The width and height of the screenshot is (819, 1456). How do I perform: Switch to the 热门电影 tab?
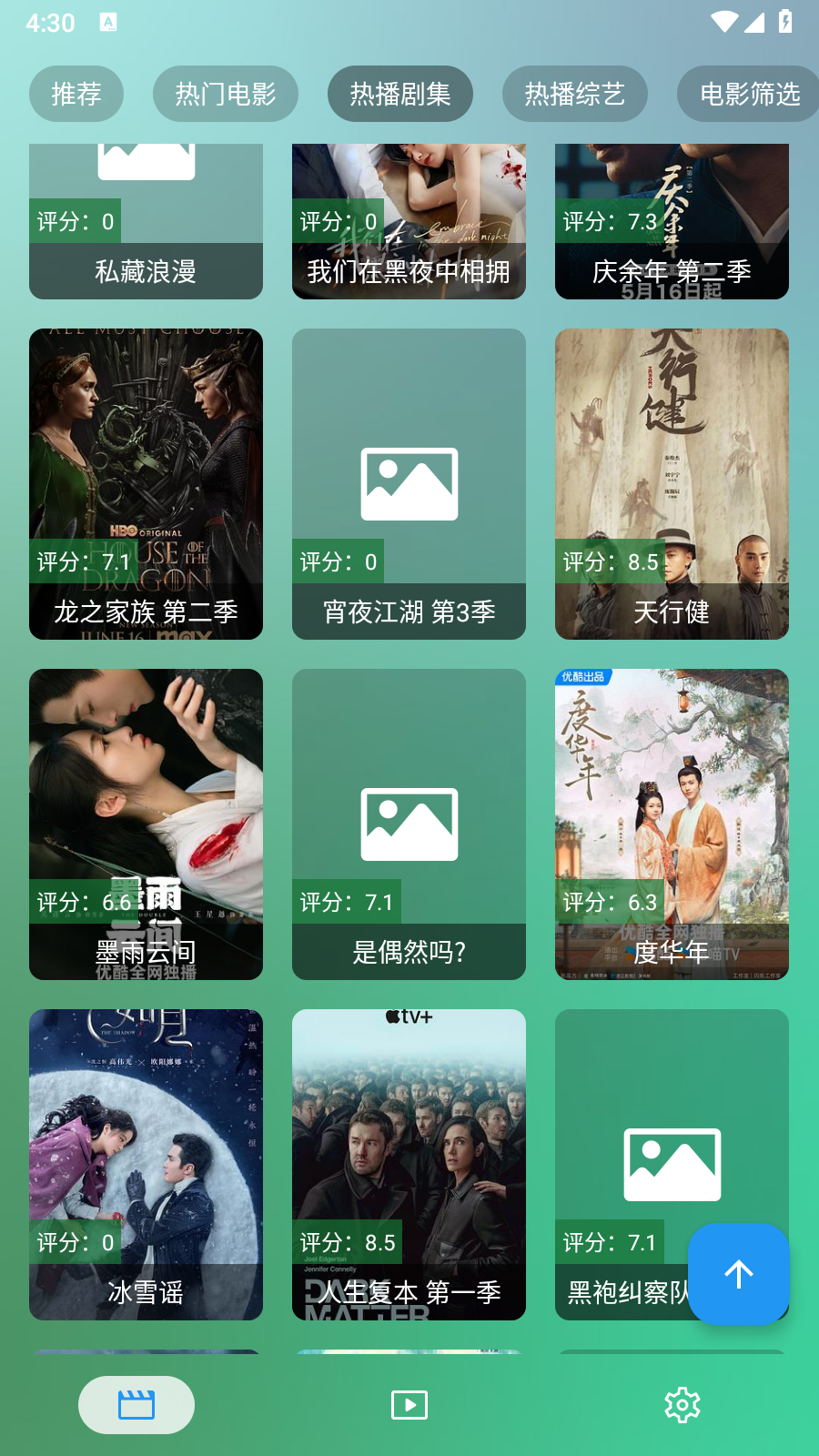(225, 94)
